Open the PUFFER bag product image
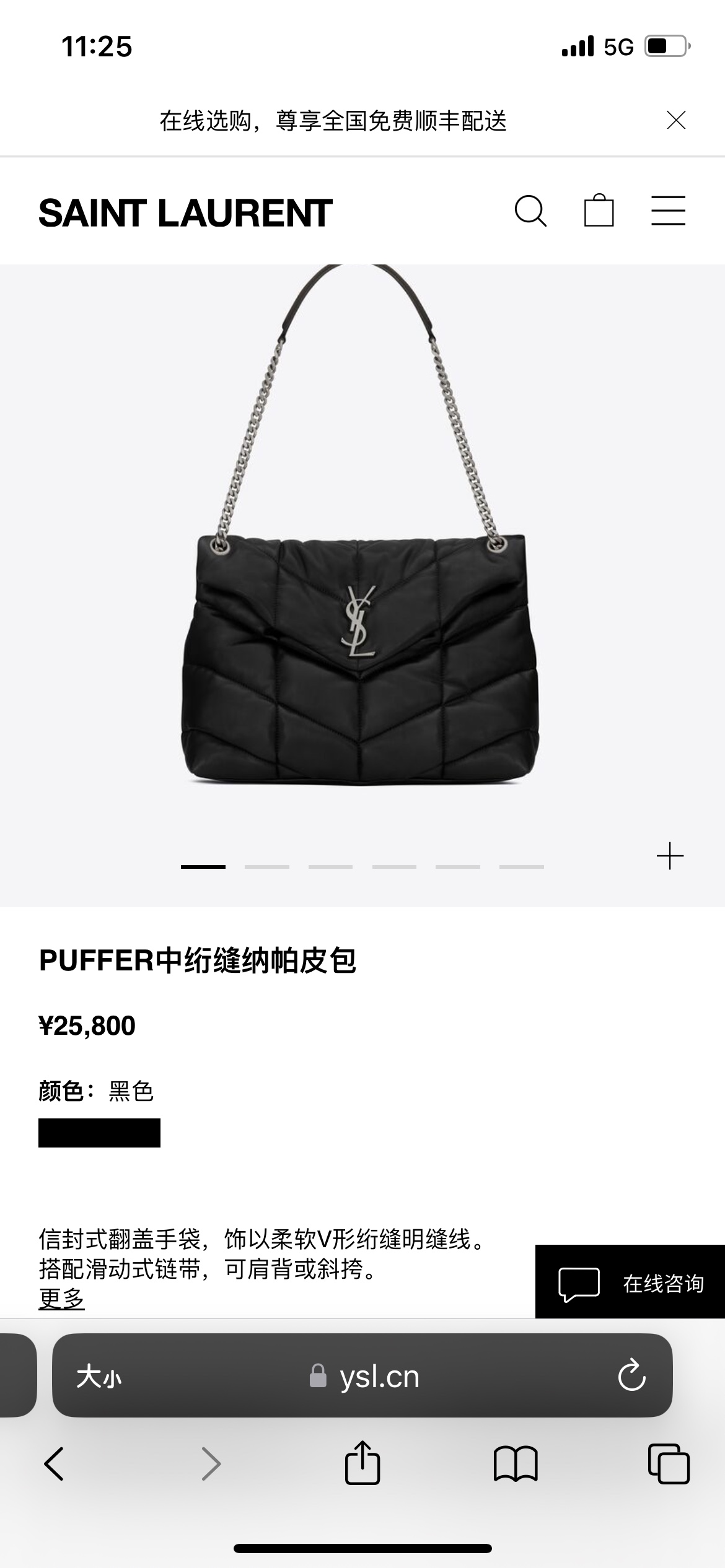This screenshot has width=725, height=1568. tap(359, 557)
